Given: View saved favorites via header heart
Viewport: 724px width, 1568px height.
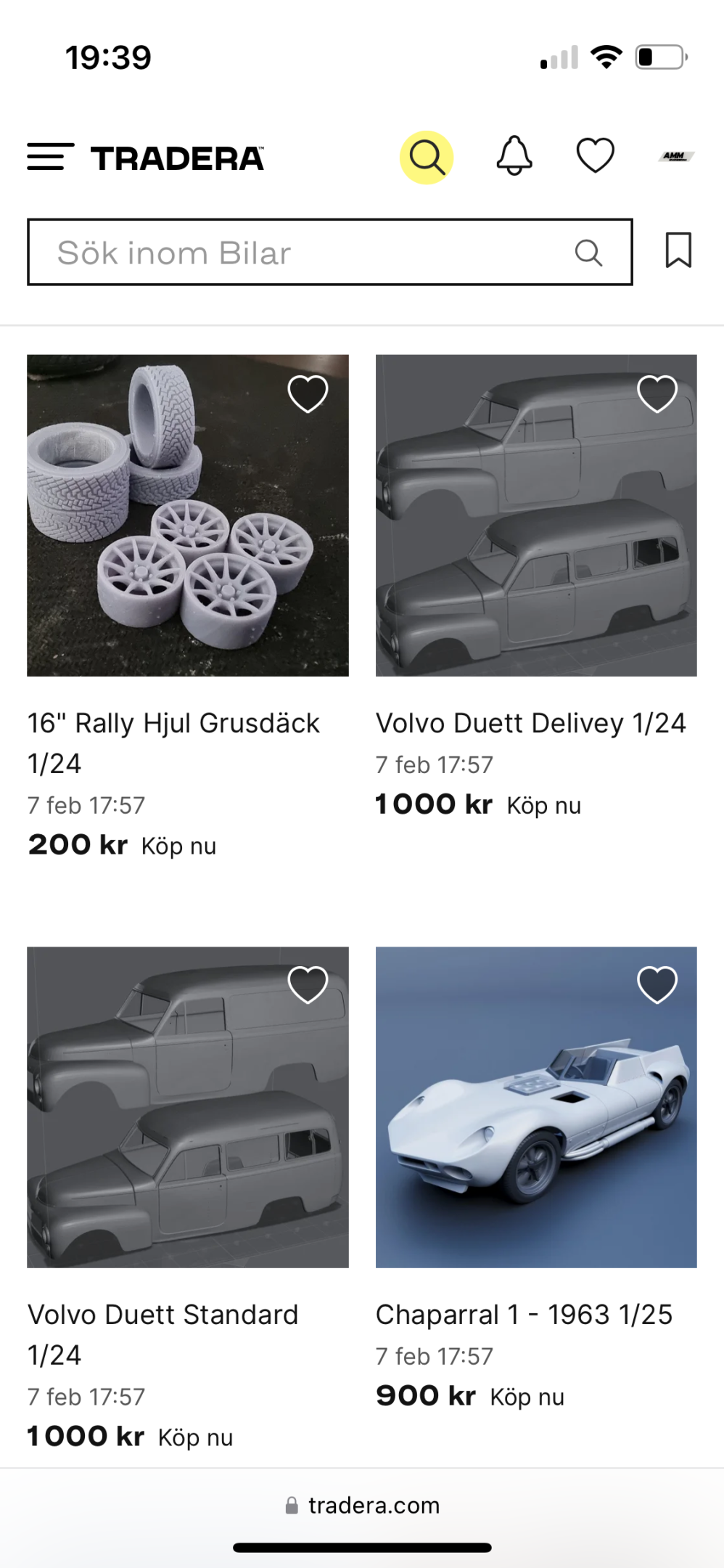Looking at the screenshot, I should pos(596,156).
